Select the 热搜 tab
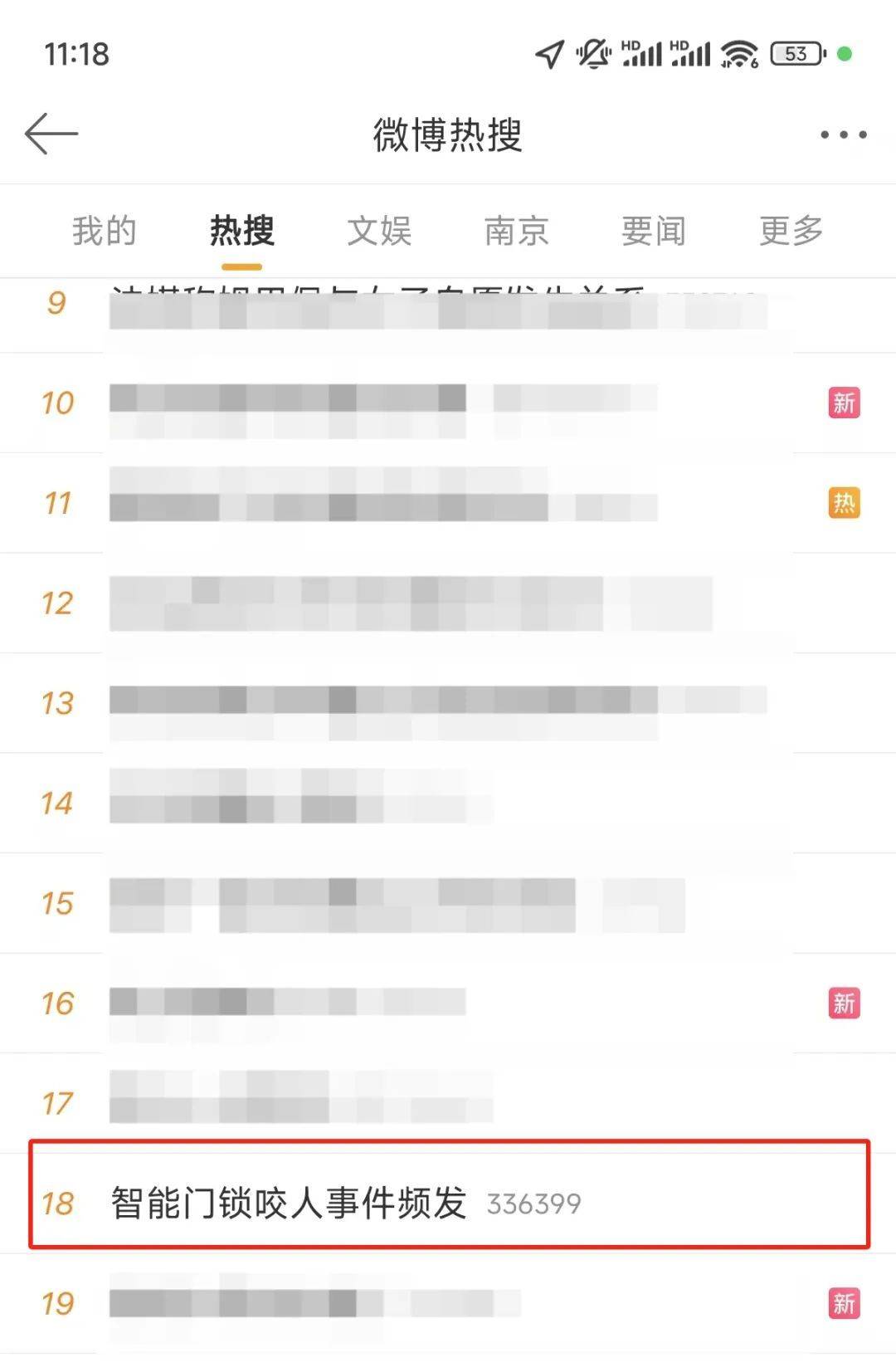Viewport: 896px width, 1372px height. 241,231
